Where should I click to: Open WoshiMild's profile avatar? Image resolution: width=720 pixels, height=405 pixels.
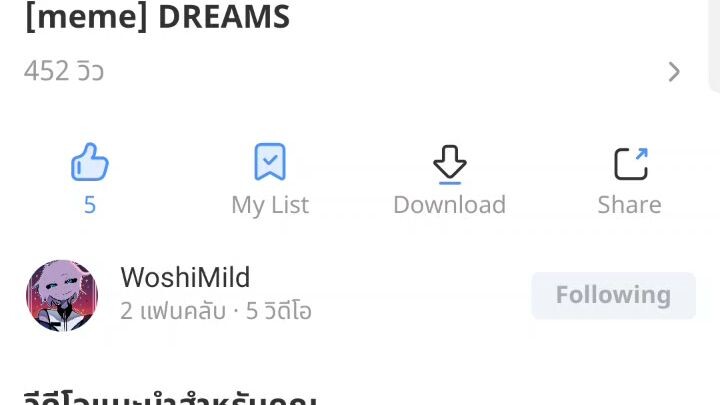tap(62, 295)
